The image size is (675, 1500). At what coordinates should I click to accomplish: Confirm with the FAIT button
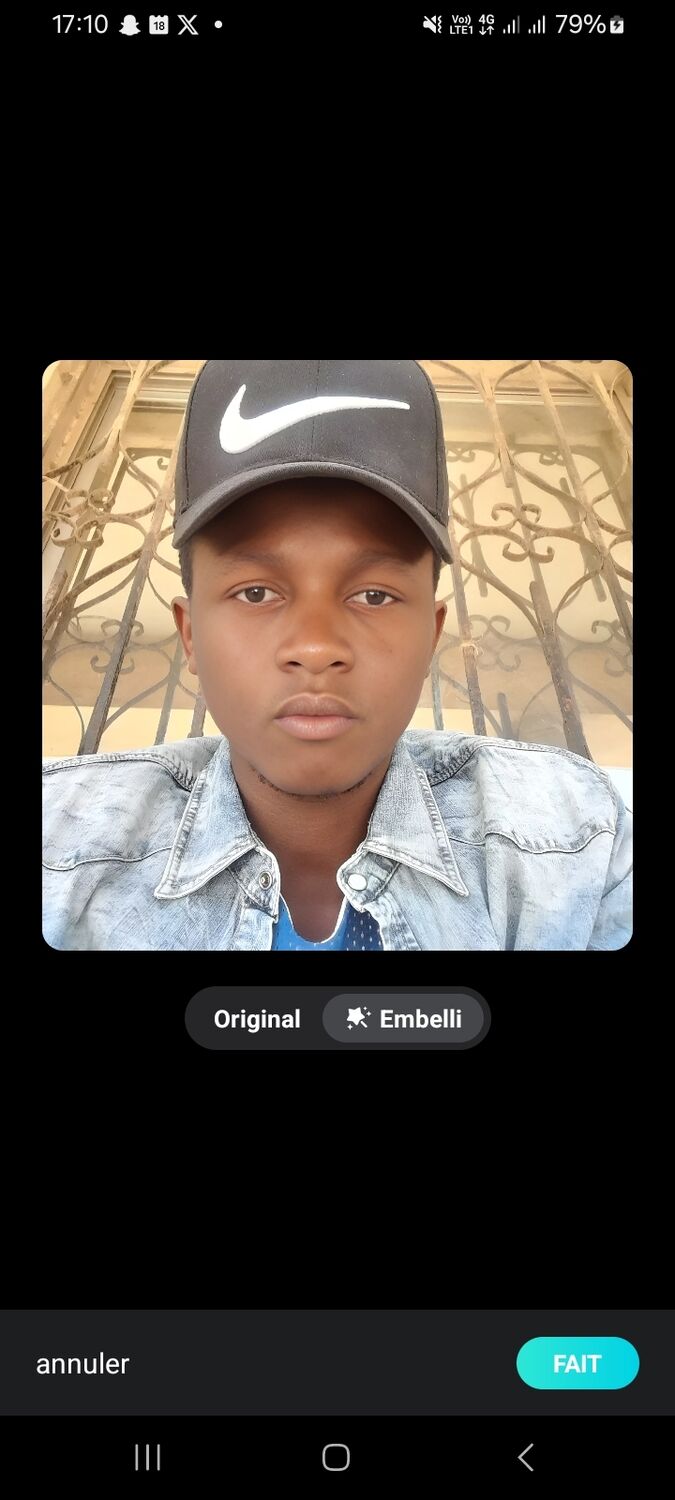[x=577, y=1364]
